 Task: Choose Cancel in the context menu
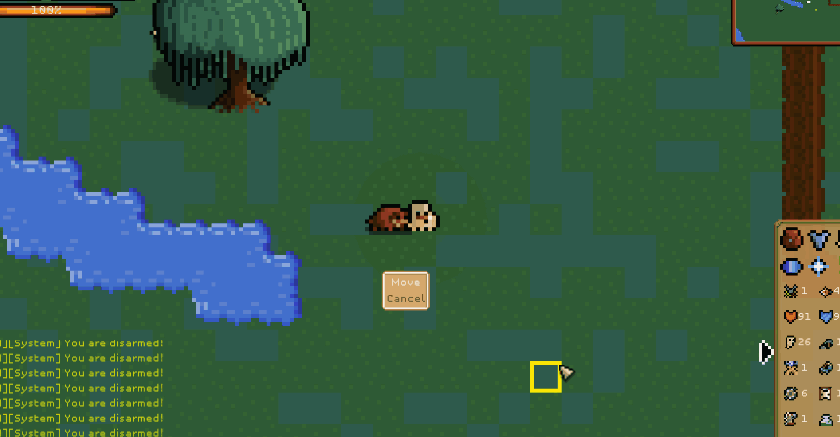click(406, 298)
